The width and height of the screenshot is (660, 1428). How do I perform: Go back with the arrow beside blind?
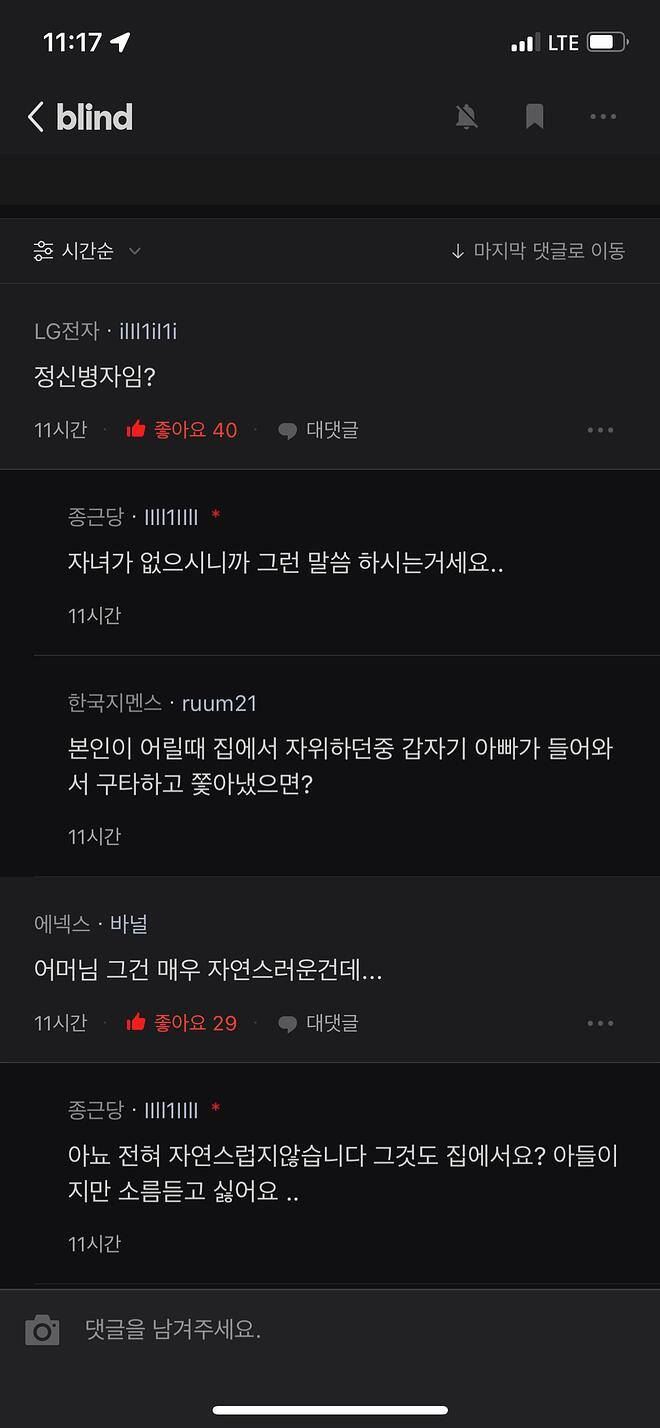pyautogui.click(x=36, y=117)
